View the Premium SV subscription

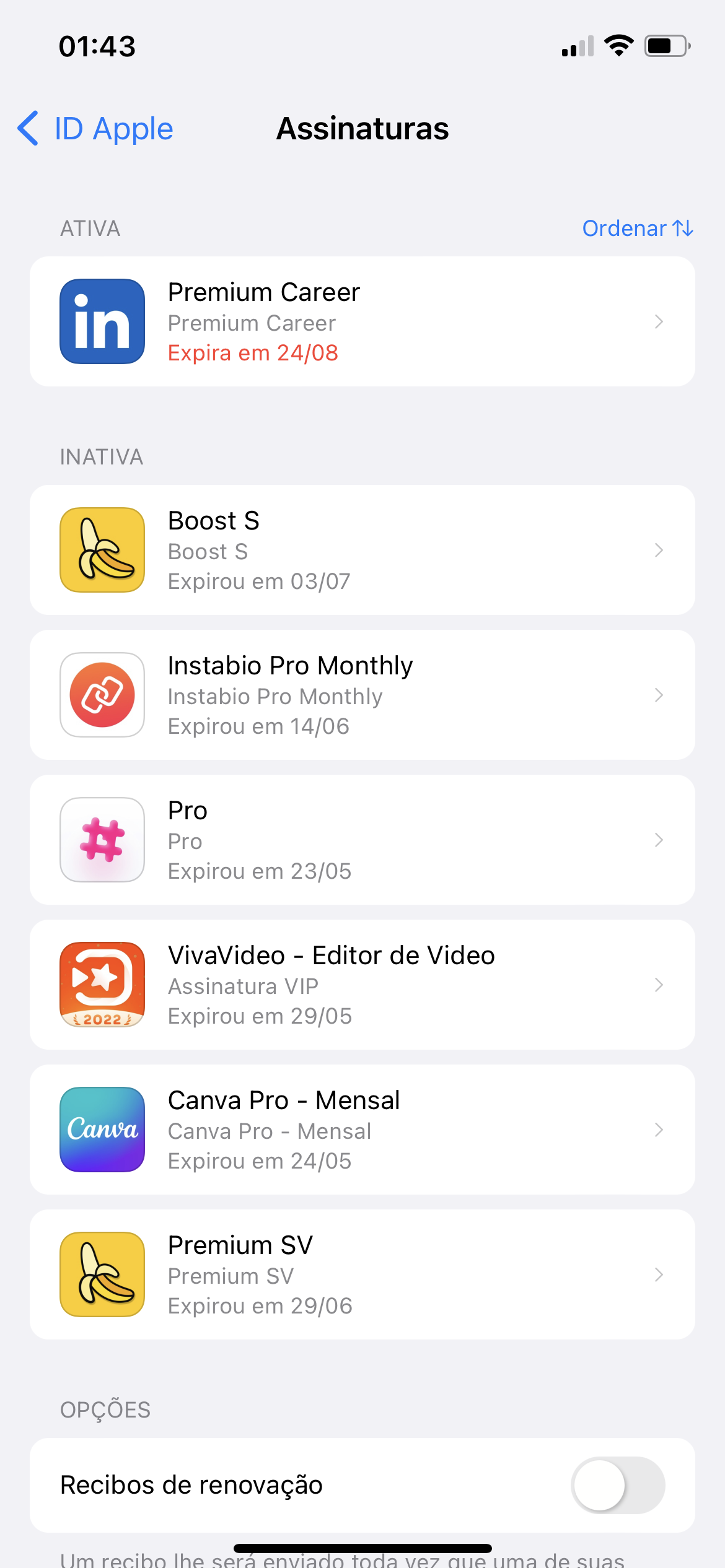pos(362,1274)
